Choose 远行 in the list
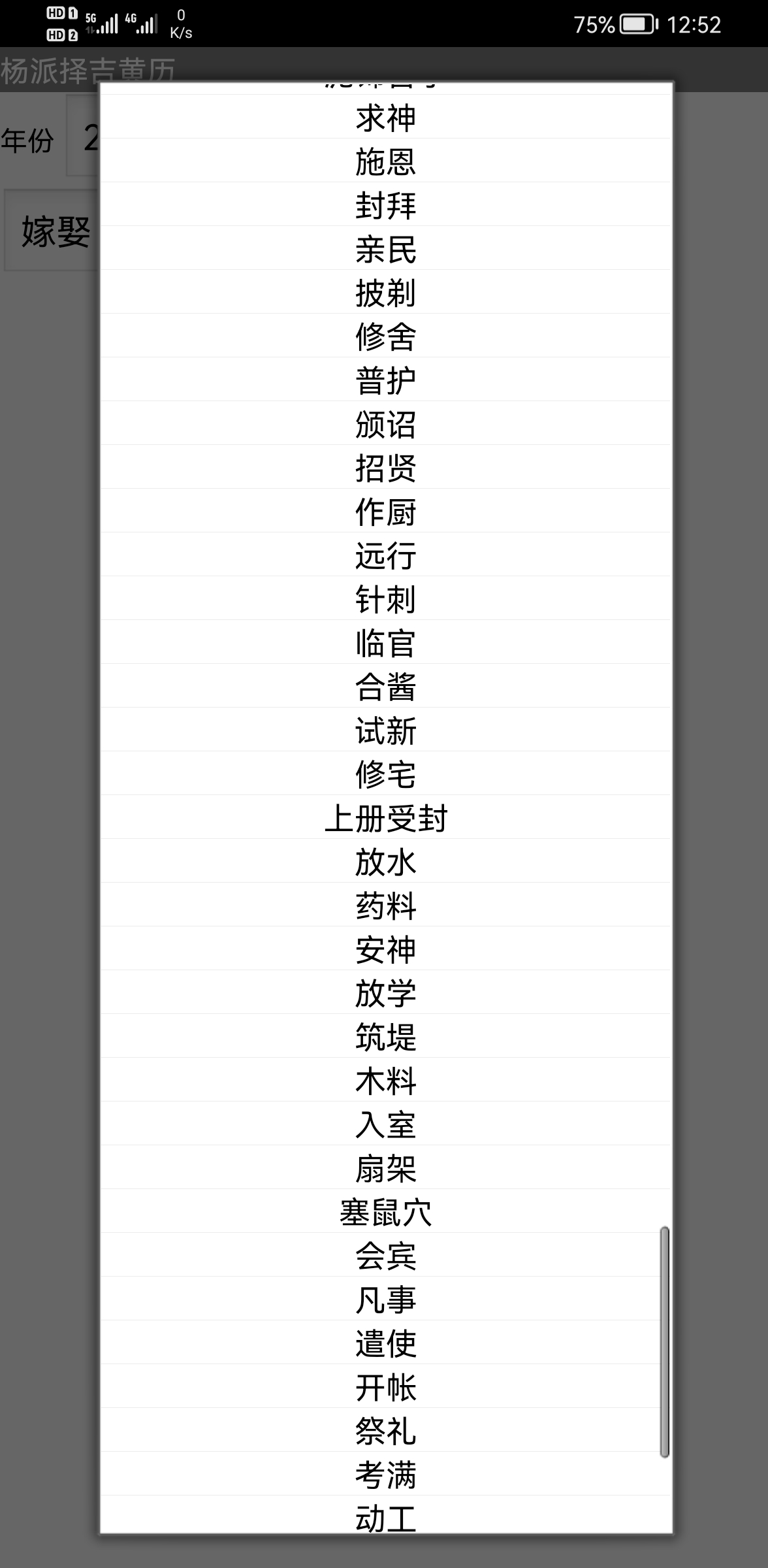768x1568 pixels. (385, 556)
